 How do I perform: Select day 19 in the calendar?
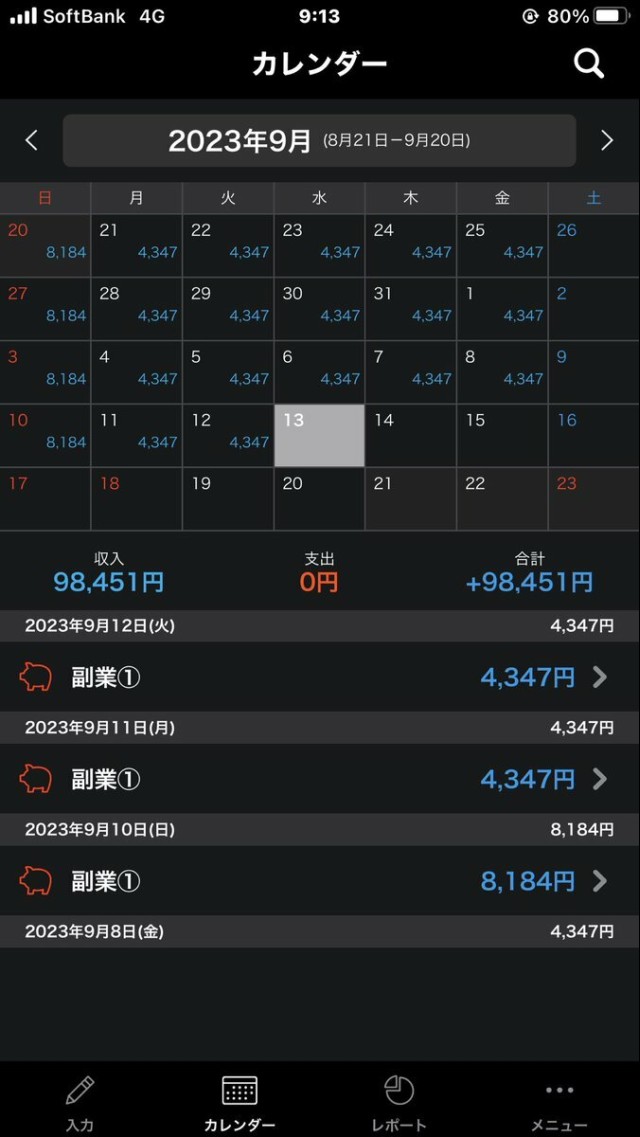pyautogui.click(x=228, y=499)
